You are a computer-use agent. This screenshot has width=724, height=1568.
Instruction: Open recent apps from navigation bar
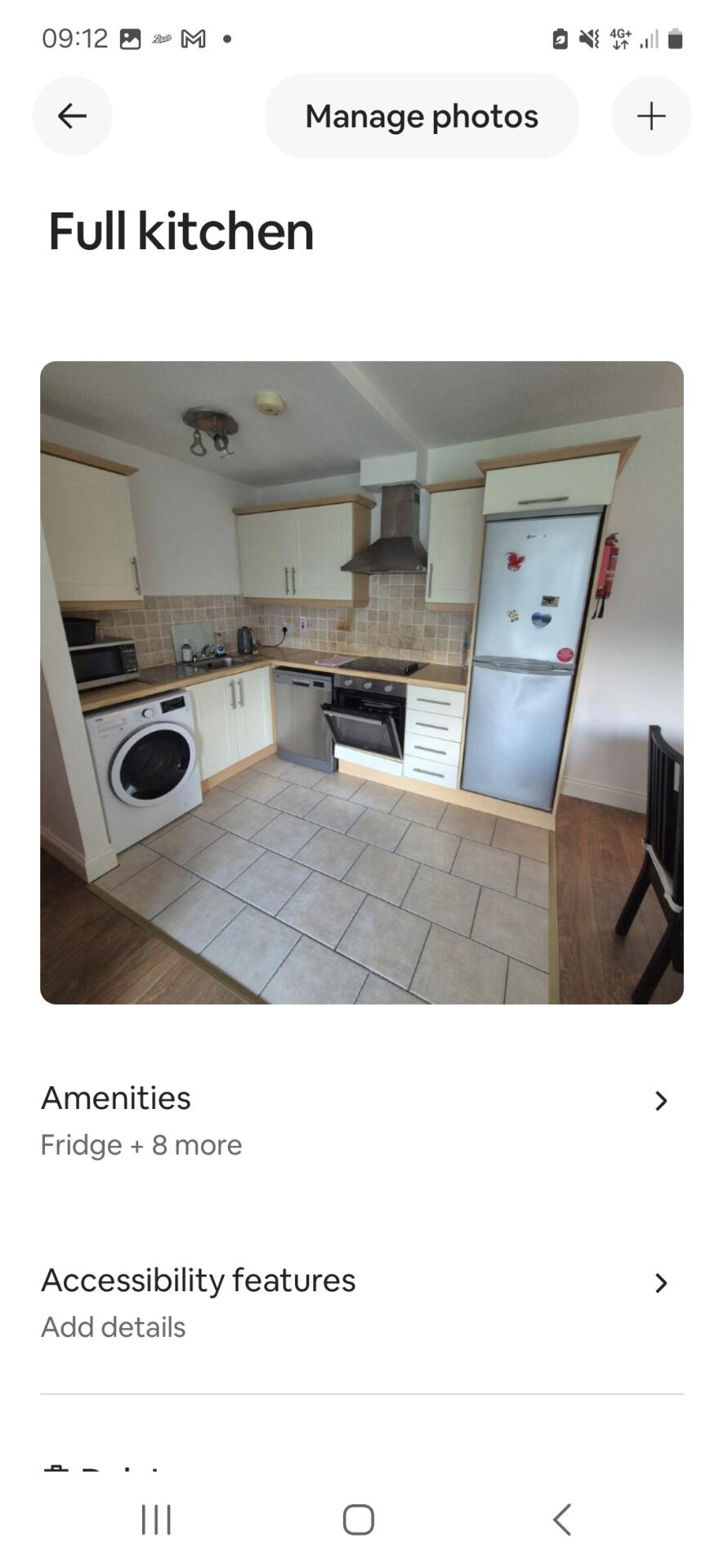point(156,1519)
